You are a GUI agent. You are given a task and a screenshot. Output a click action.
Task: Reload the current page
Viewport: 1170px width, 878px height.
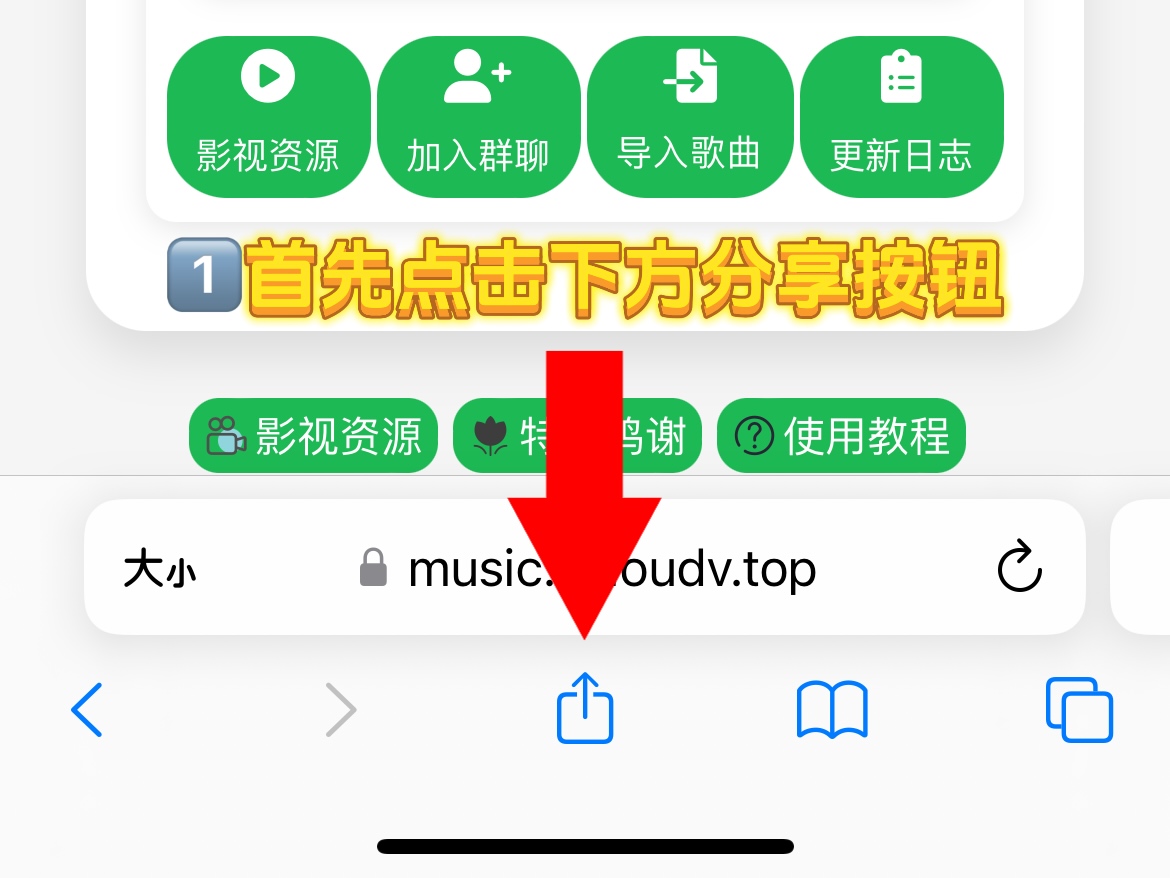(1020, 568)
